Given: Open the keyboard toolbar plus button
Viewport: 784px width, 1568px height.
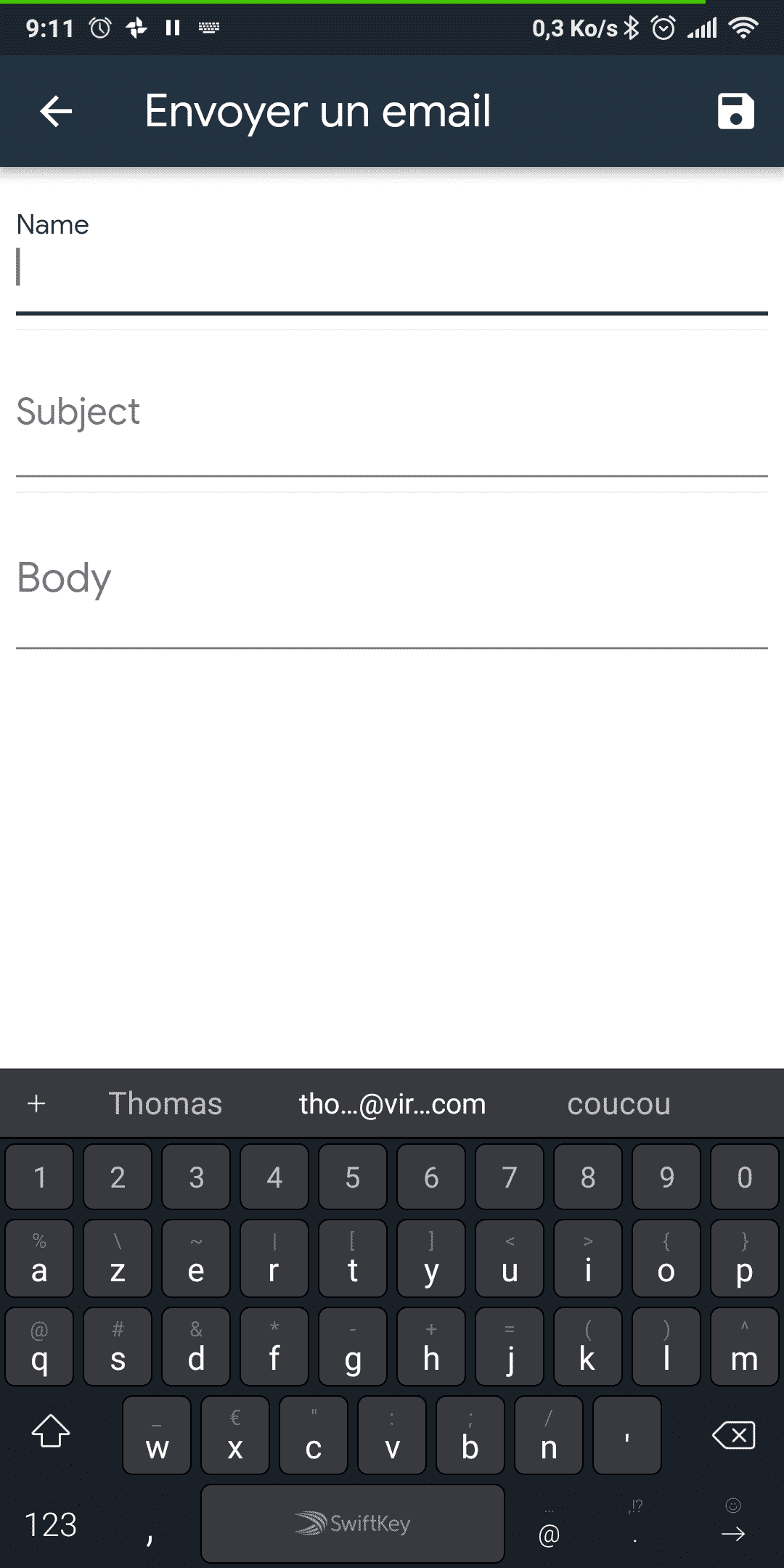Looking at the screenshot, I should tap(36, 1103).
